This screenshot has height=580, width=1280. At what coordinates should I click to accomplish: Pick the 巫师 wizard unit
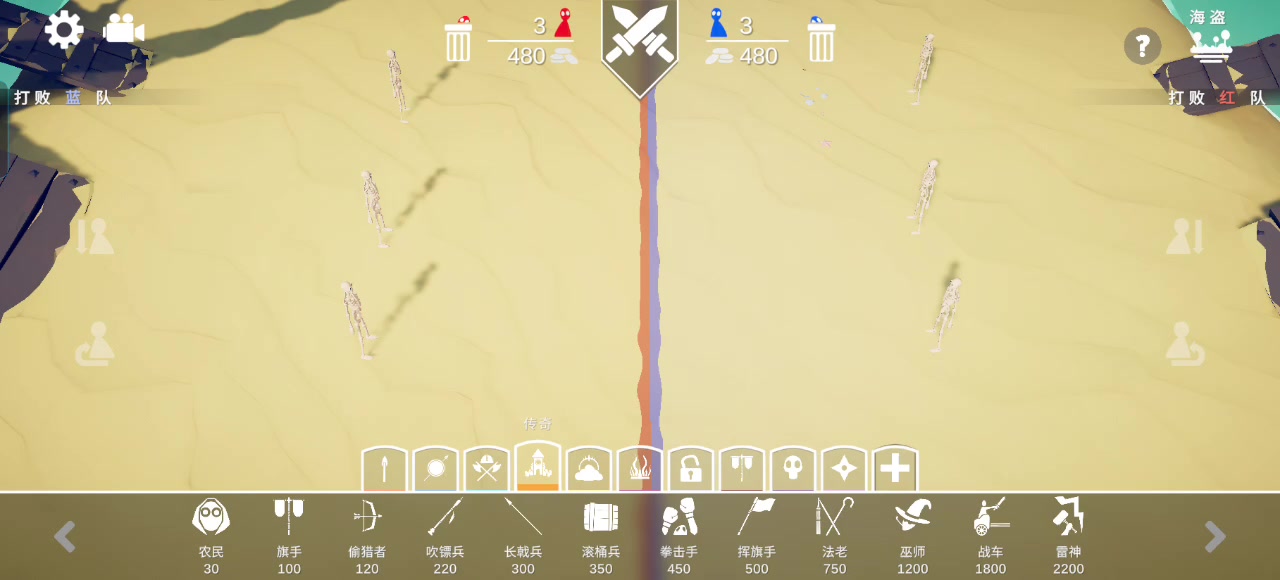coord(912,530)
